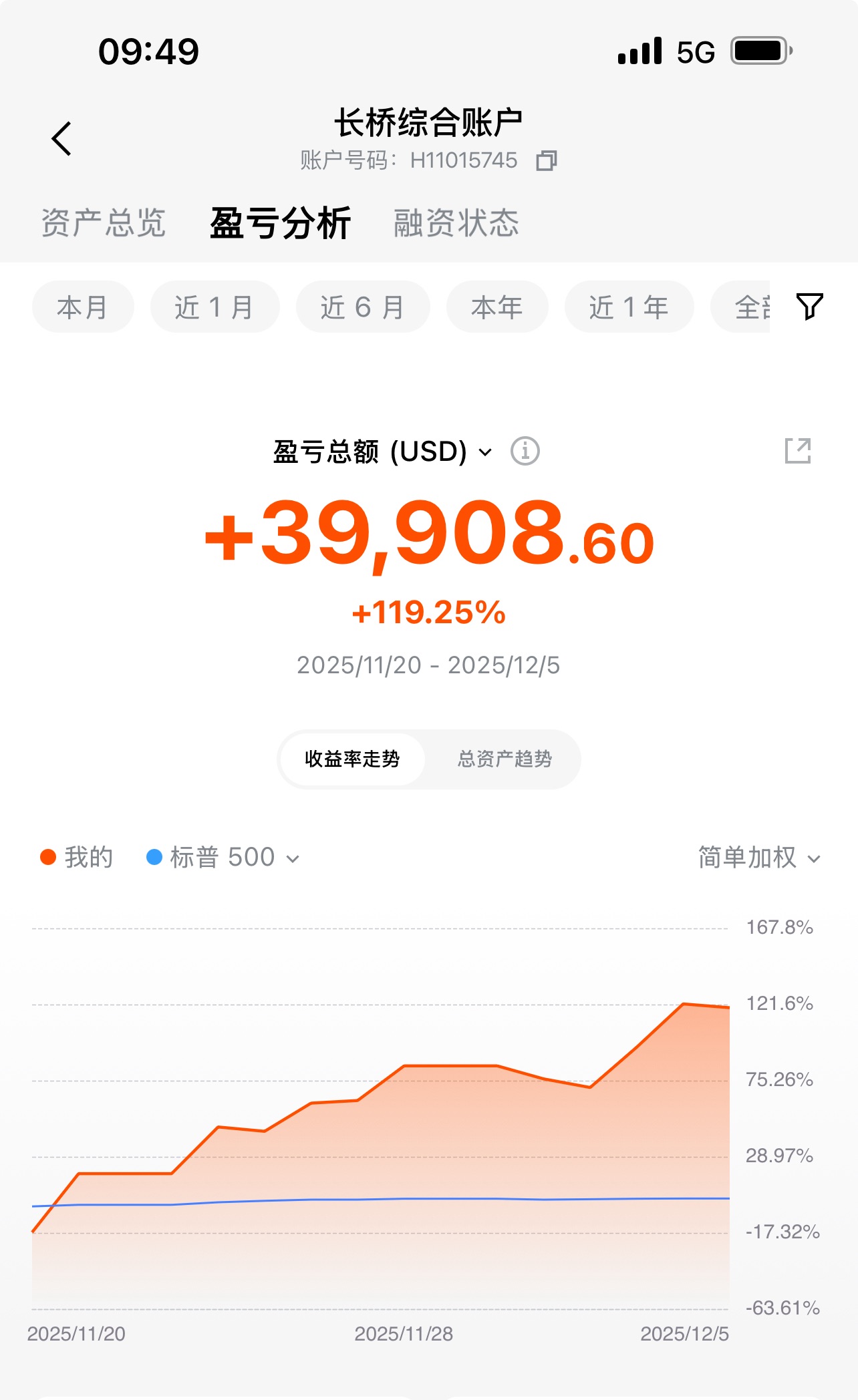Select the 本月 time range chip
Viewport: 858px width, 1400px height.
tap(82, 307)
